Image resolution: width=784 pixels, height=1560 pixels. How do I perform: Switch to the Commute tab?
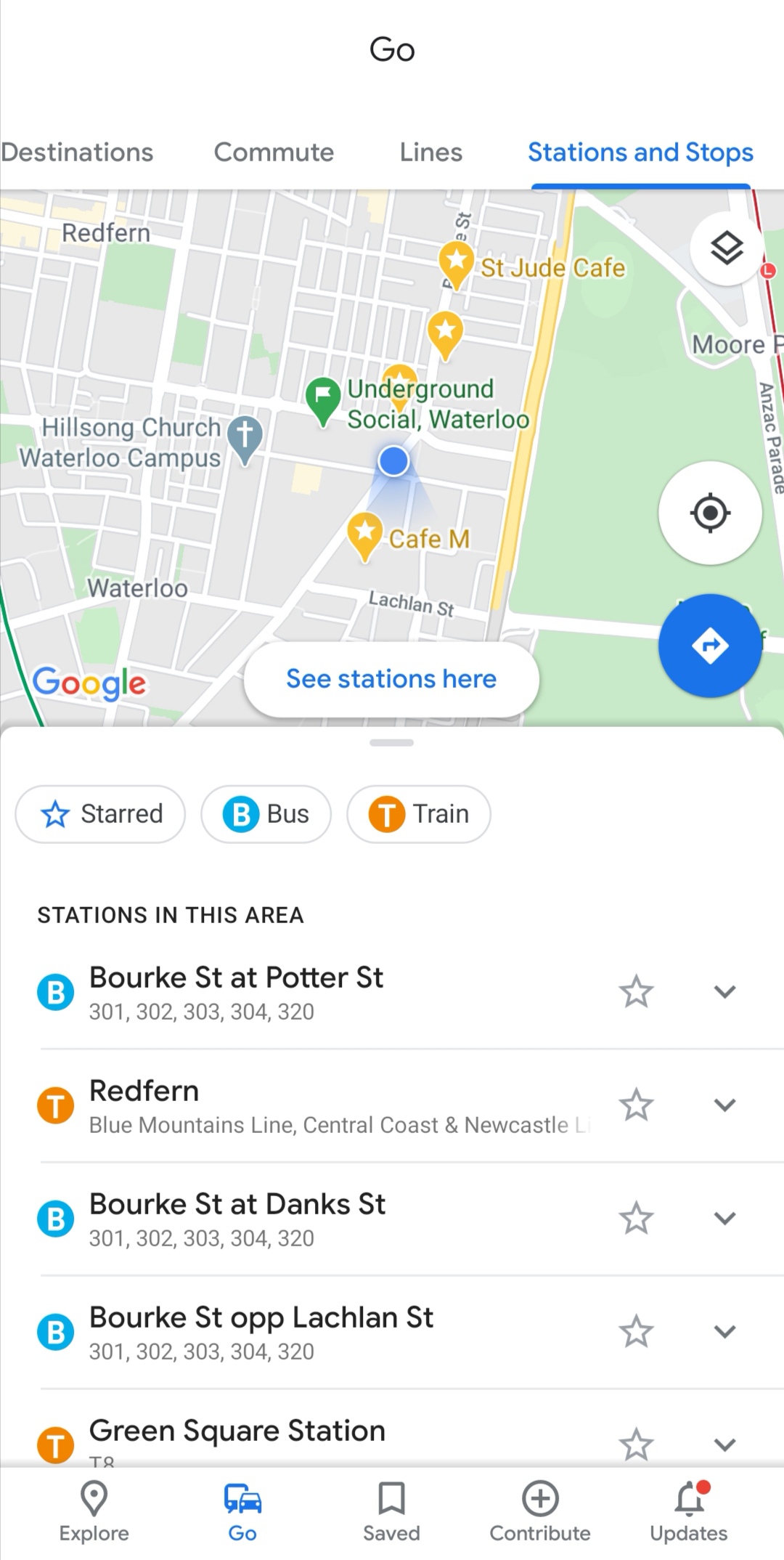pyautogui.click(x=274, y=153)
